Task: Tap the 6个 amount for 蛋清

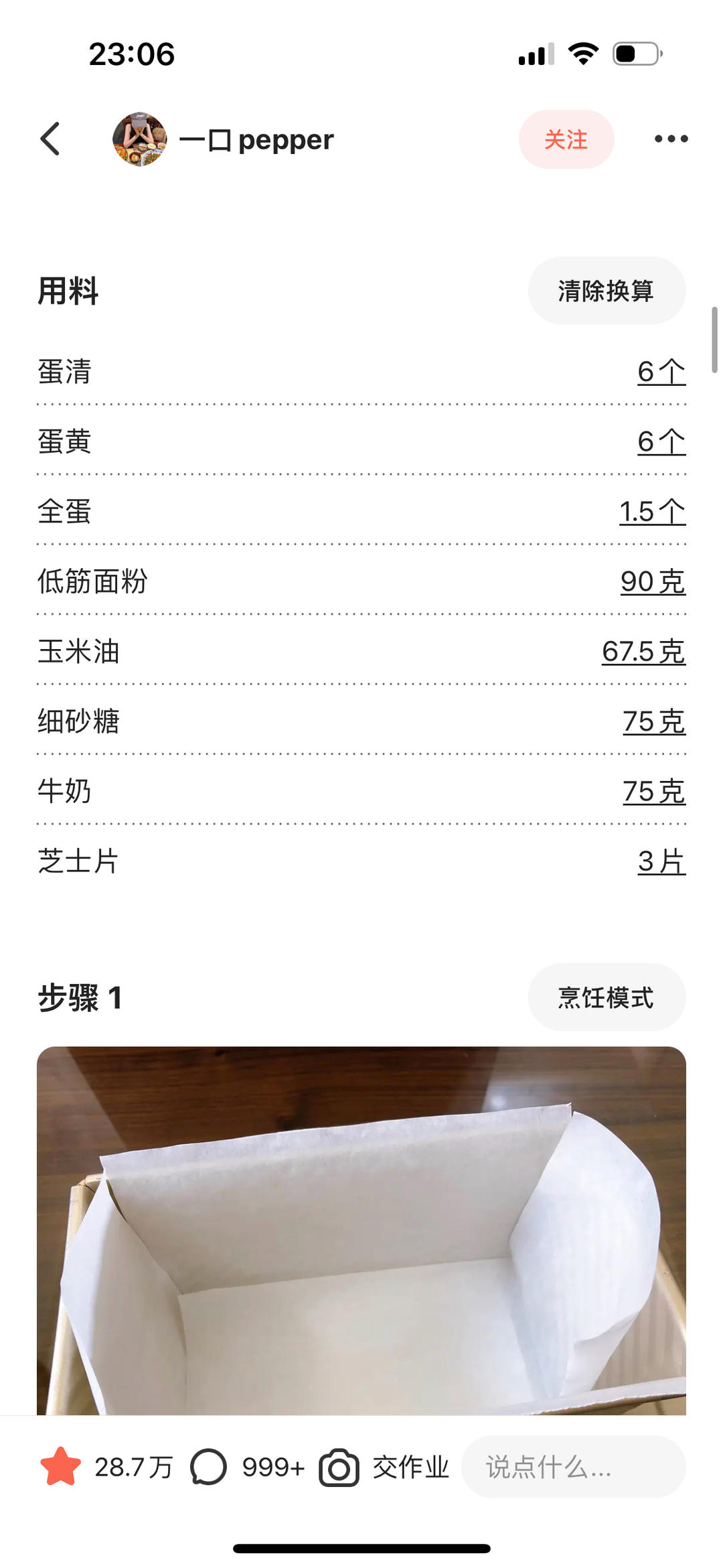Action: click(x=661, y=372)
